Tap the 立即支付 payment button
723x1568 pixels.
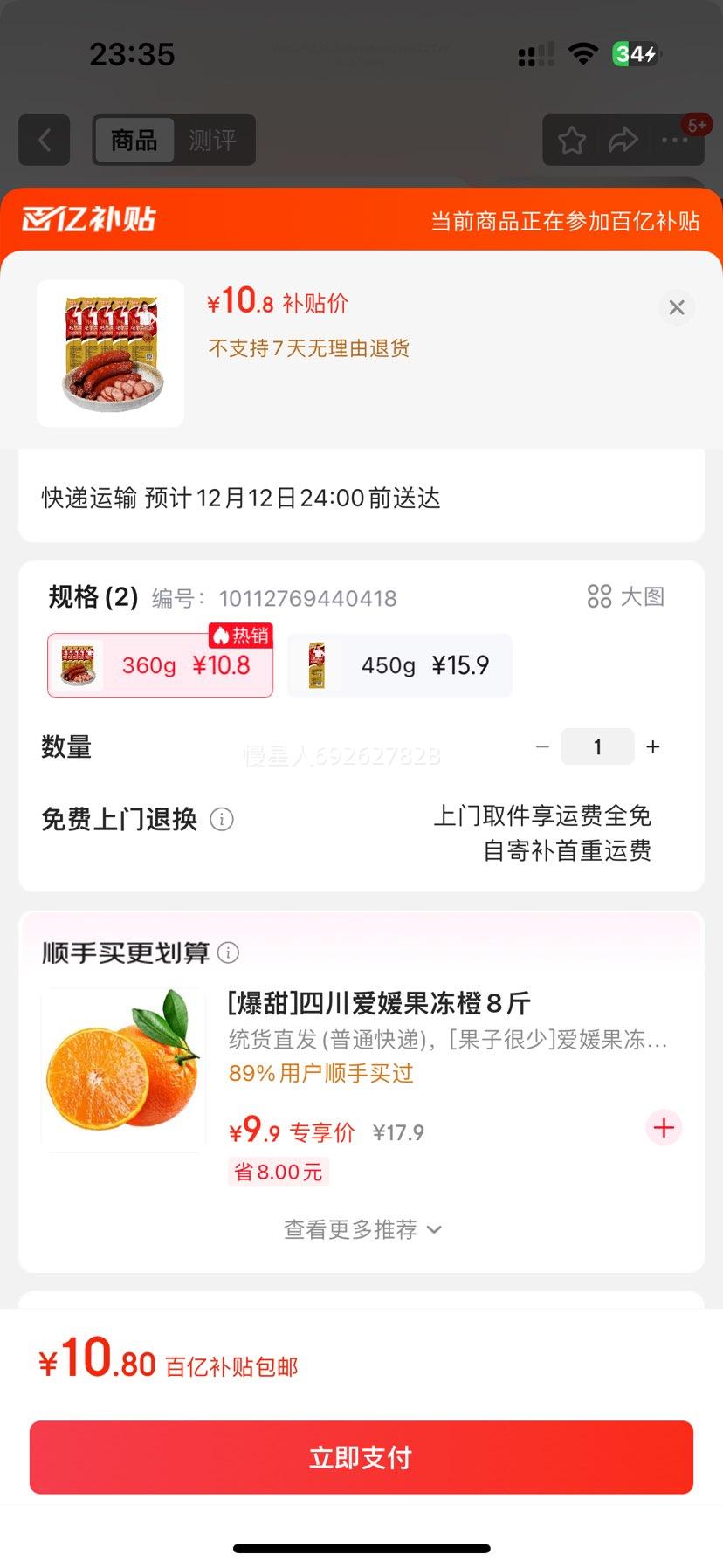click(361, 1456)
